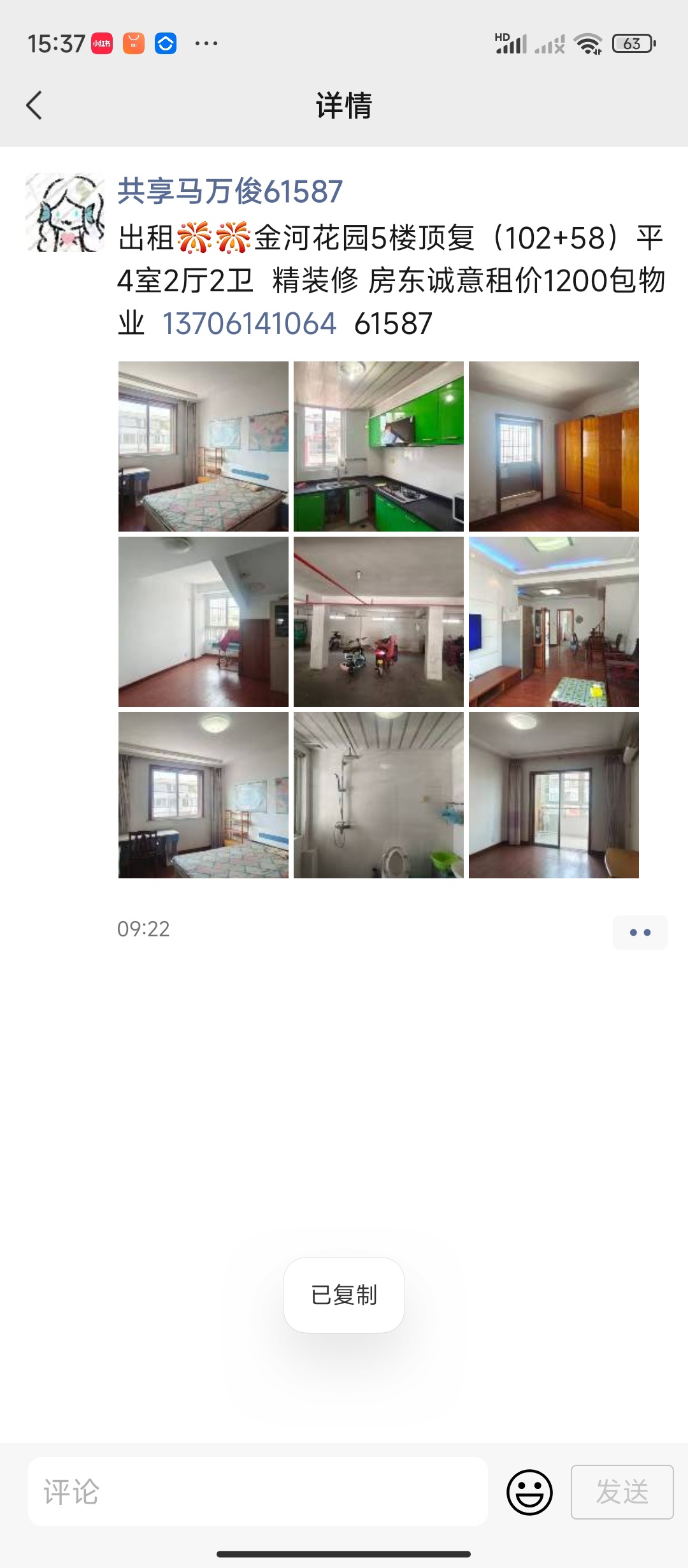Focus the 评论 comment input field
This screenshot has width=688, height=1568.
coord(257,1491)
